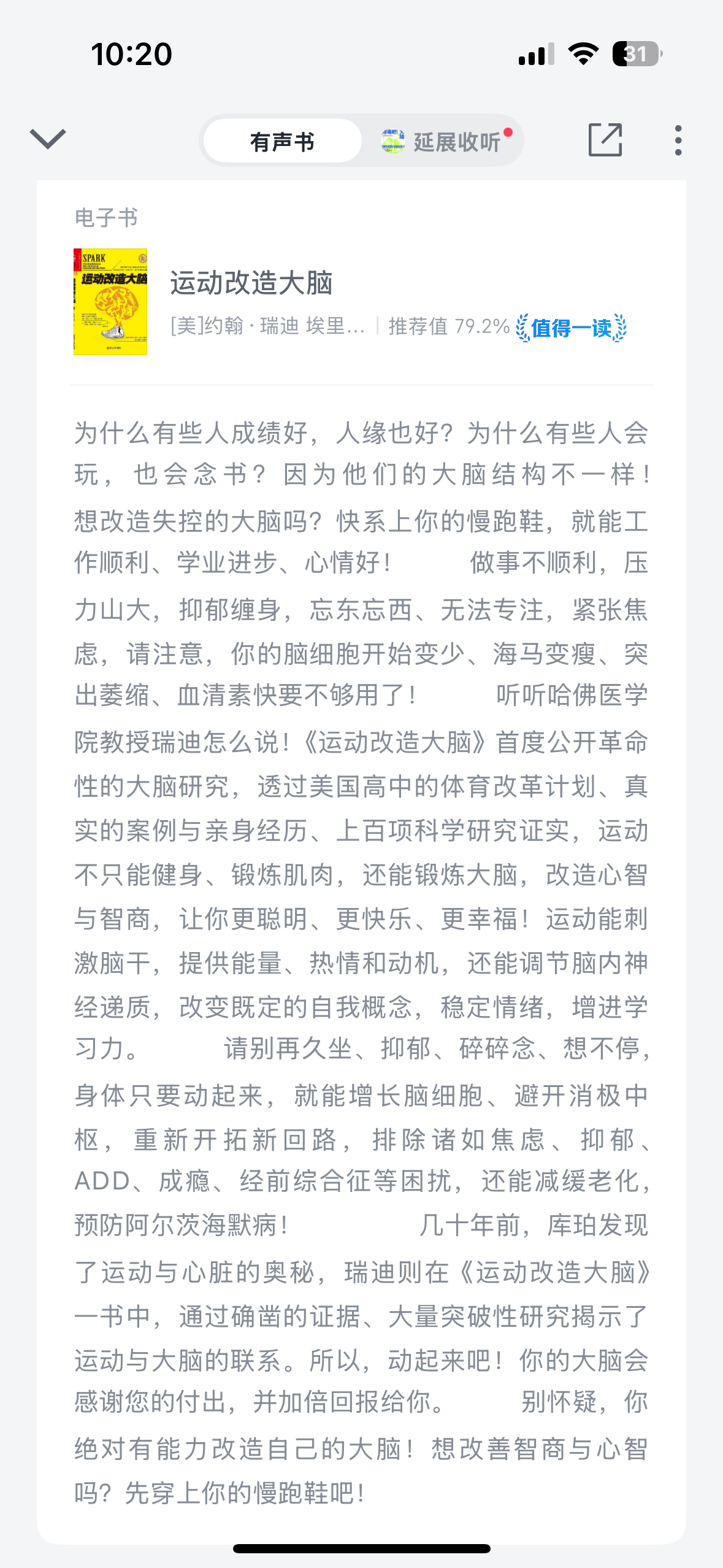Open the e-book 运动改造大脑
Image resolution: width=723 pixels, height=1568 pixels.
[251, 283]
